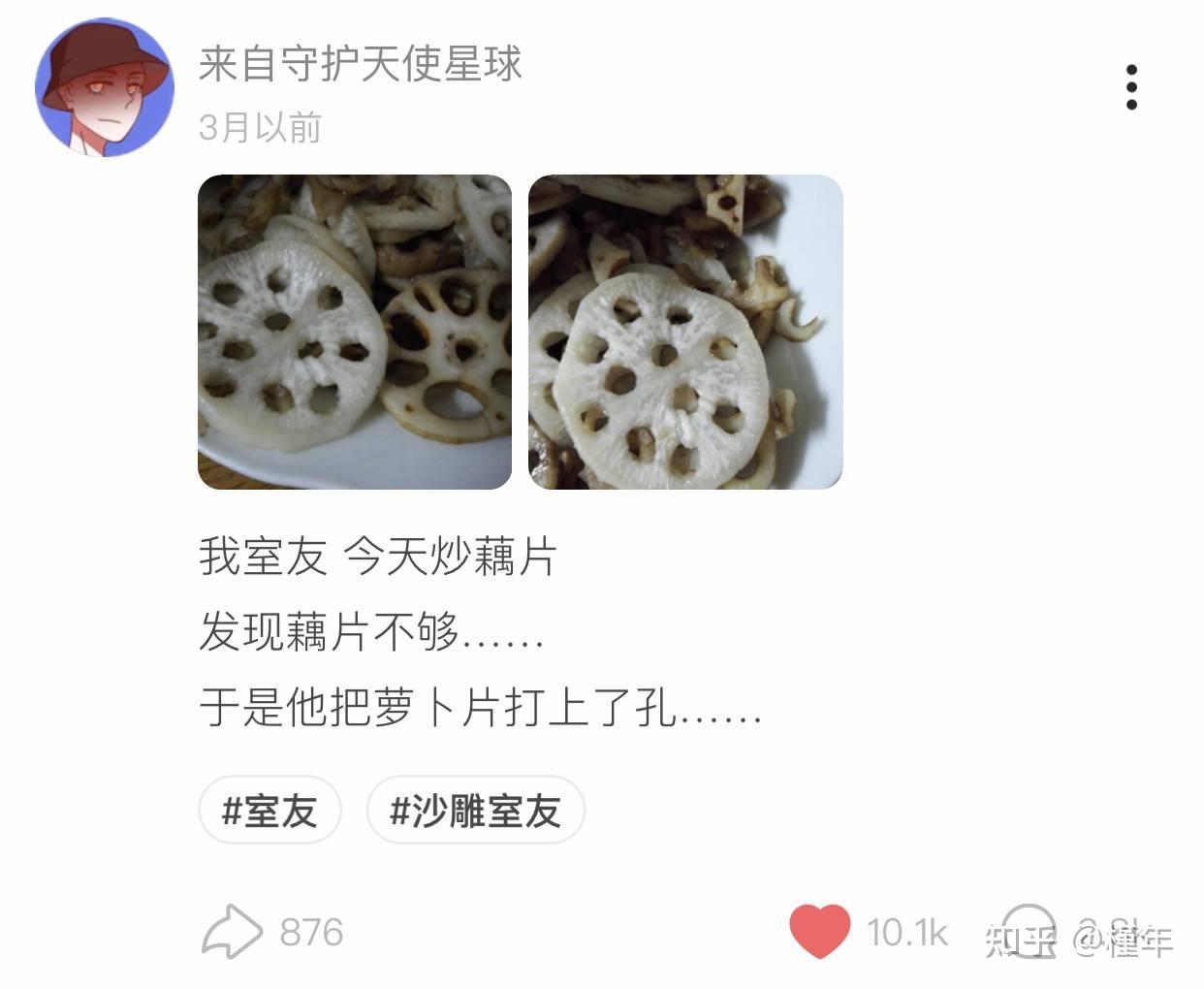Open the poster's profile avatar
Viewport: 1204px width, 989px height.
[105, 86]
